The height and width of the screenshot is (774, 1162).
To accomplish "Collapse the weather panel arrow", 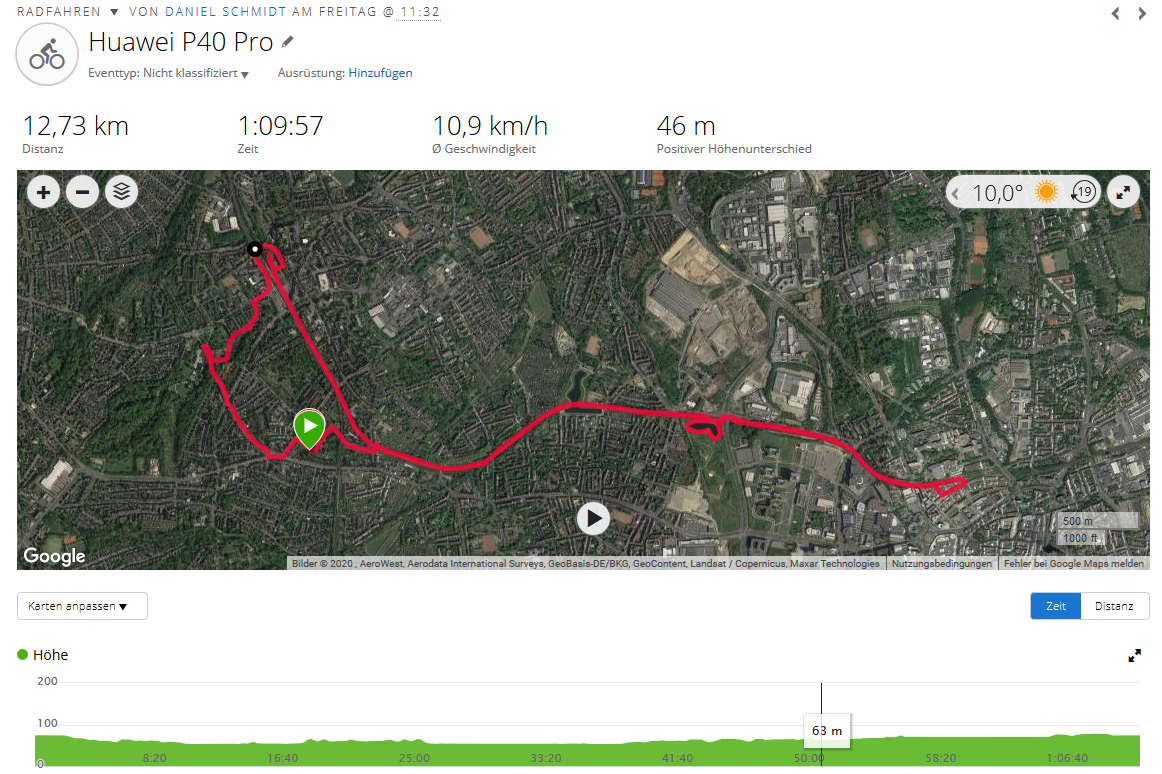I will click(956, 193).
